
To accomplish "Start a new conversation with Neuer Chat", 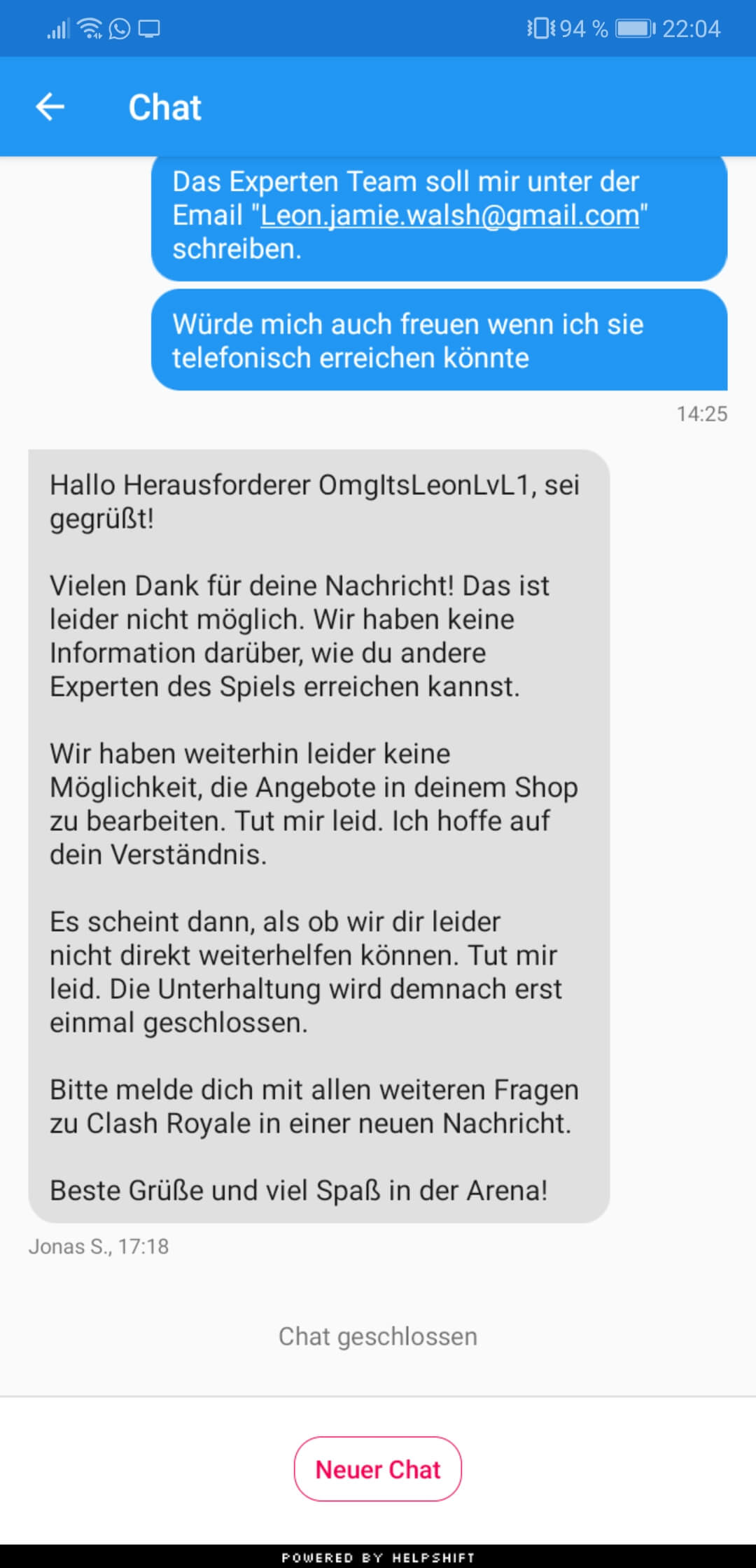I will (377, 1469).
